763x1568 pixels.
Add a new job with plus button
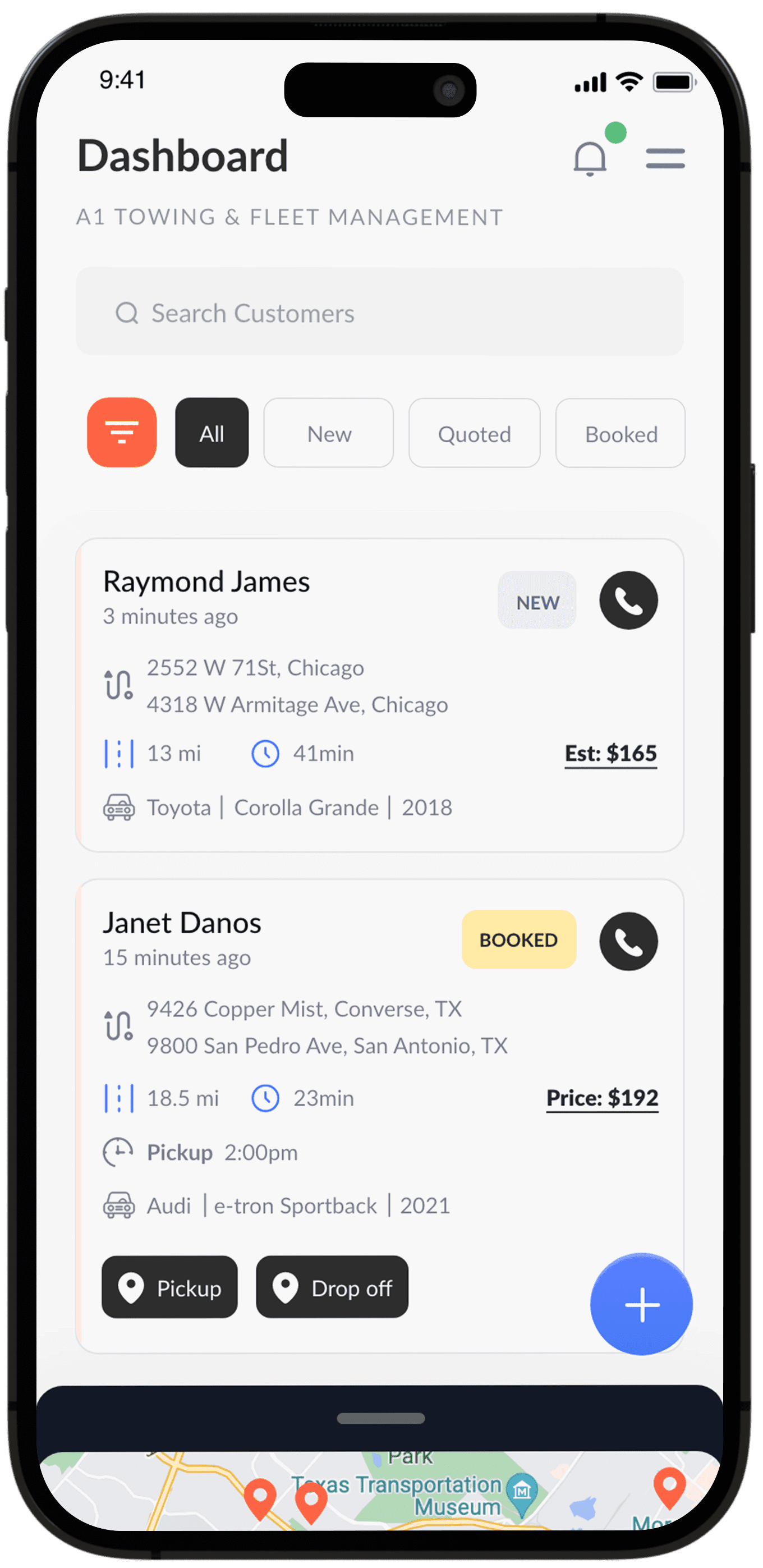click(x=641, y=1305)
